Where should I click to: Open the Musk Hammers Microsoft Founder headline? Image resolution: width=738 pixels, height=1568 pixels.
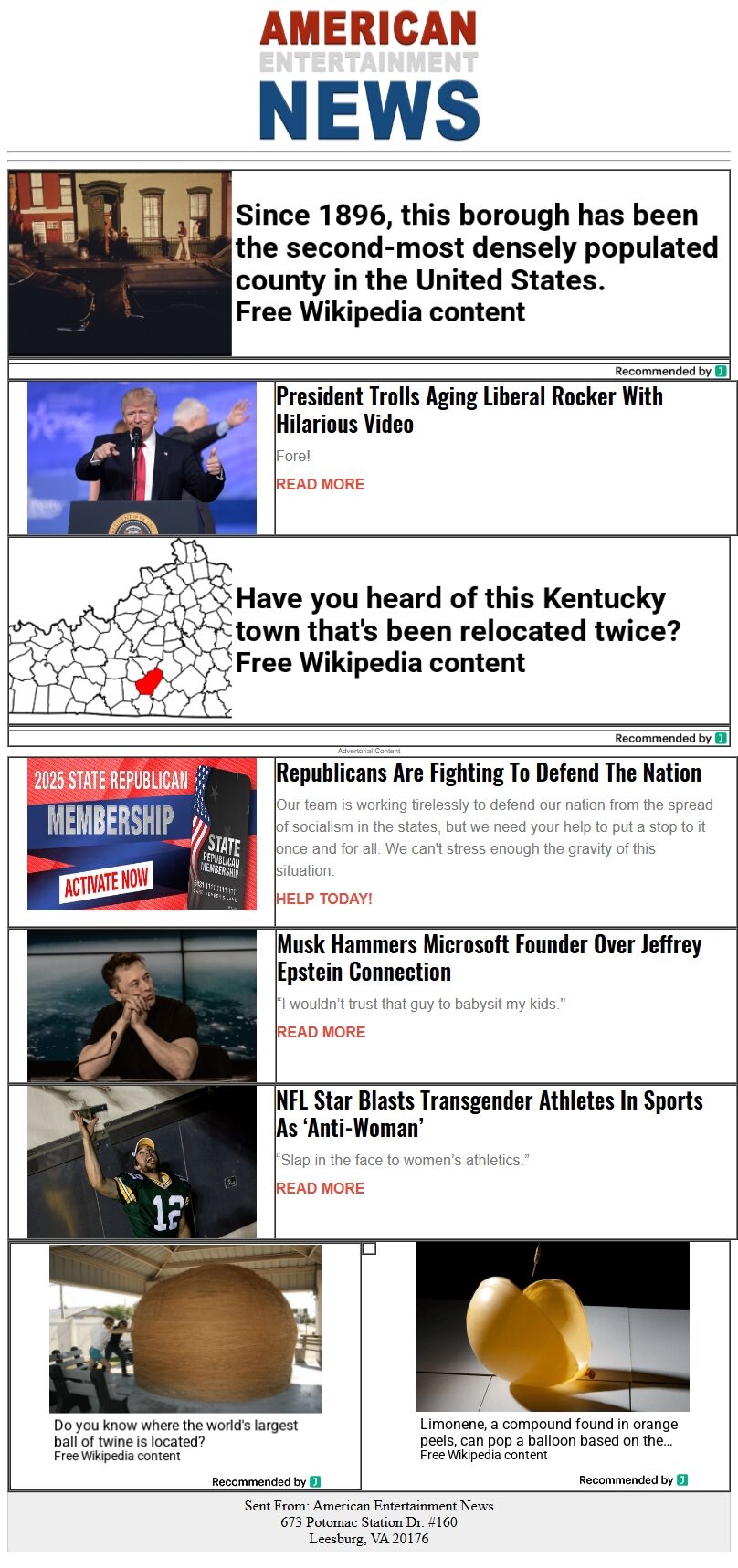489,958
